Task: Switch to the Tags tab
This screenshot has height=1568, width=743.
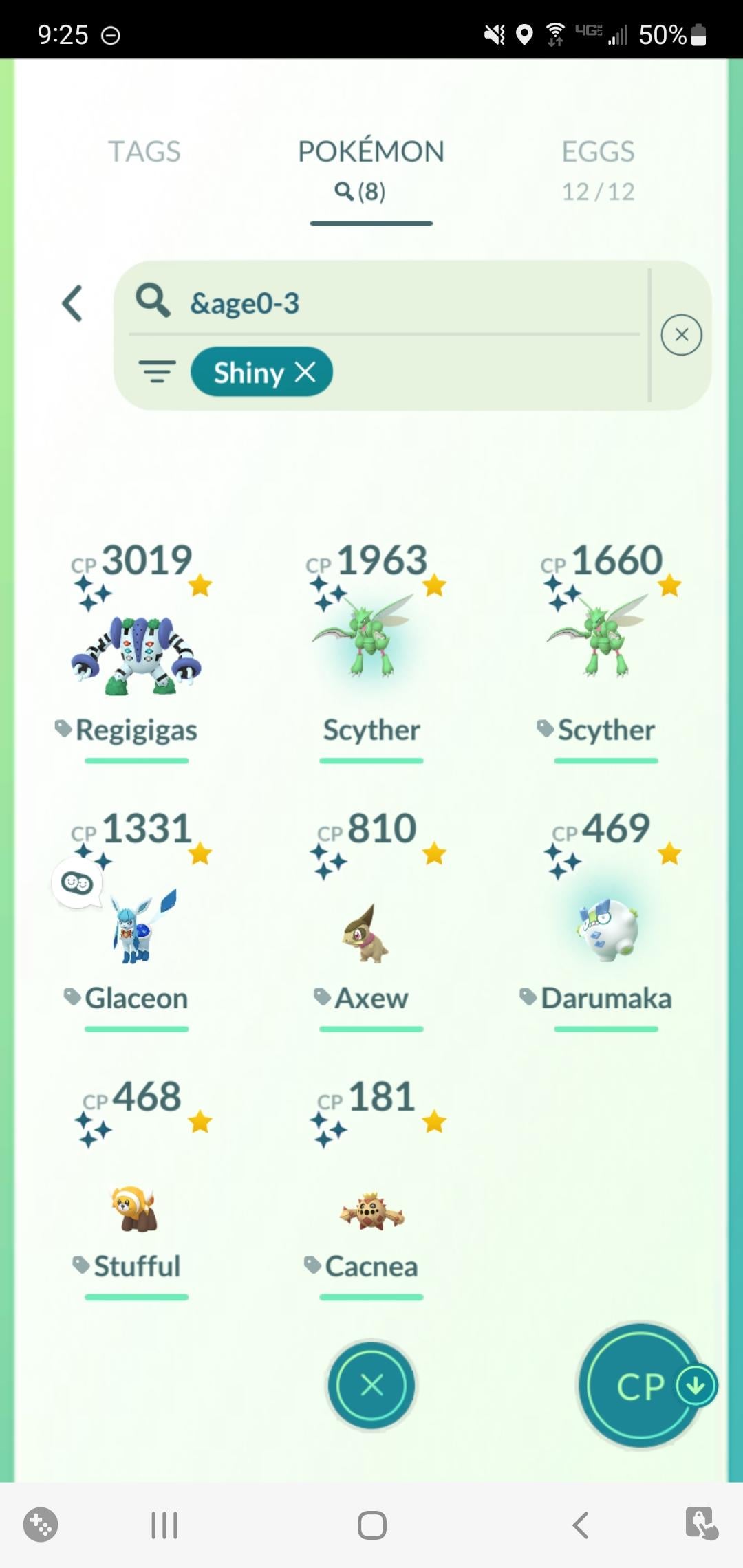Action: (x=144, y=151)
